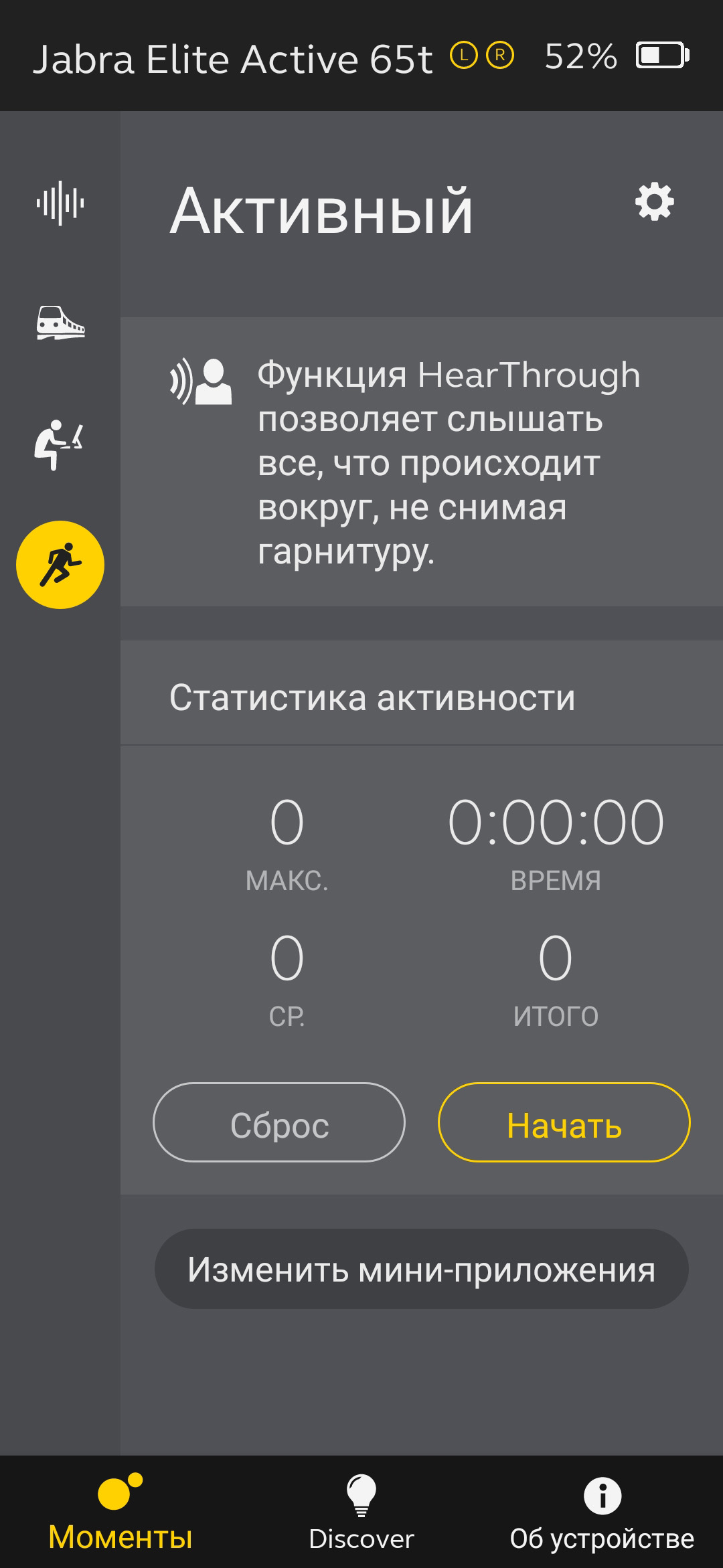Open the Активный moment settings gear
The height and width of the screenshot is (1568, 723).
(x=654, y=201)
